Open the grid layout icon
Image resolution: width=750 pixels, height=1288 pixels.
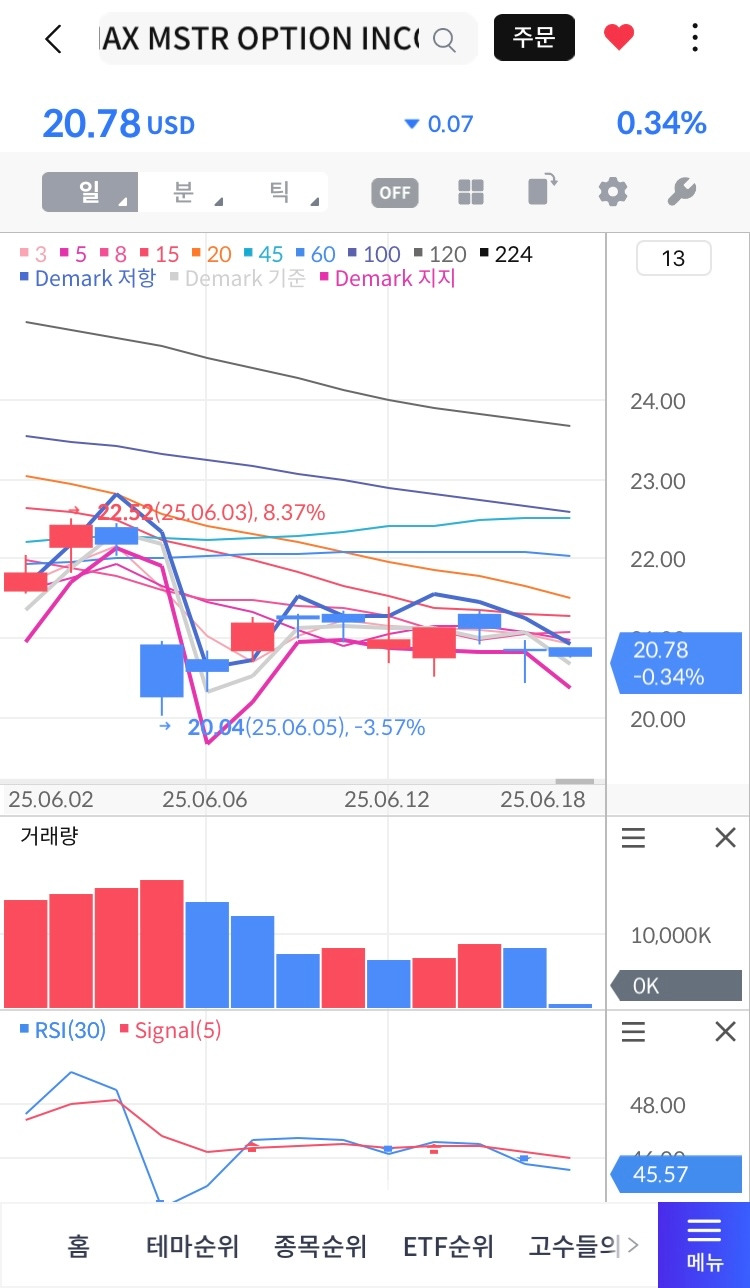click(x=470, y=192)
